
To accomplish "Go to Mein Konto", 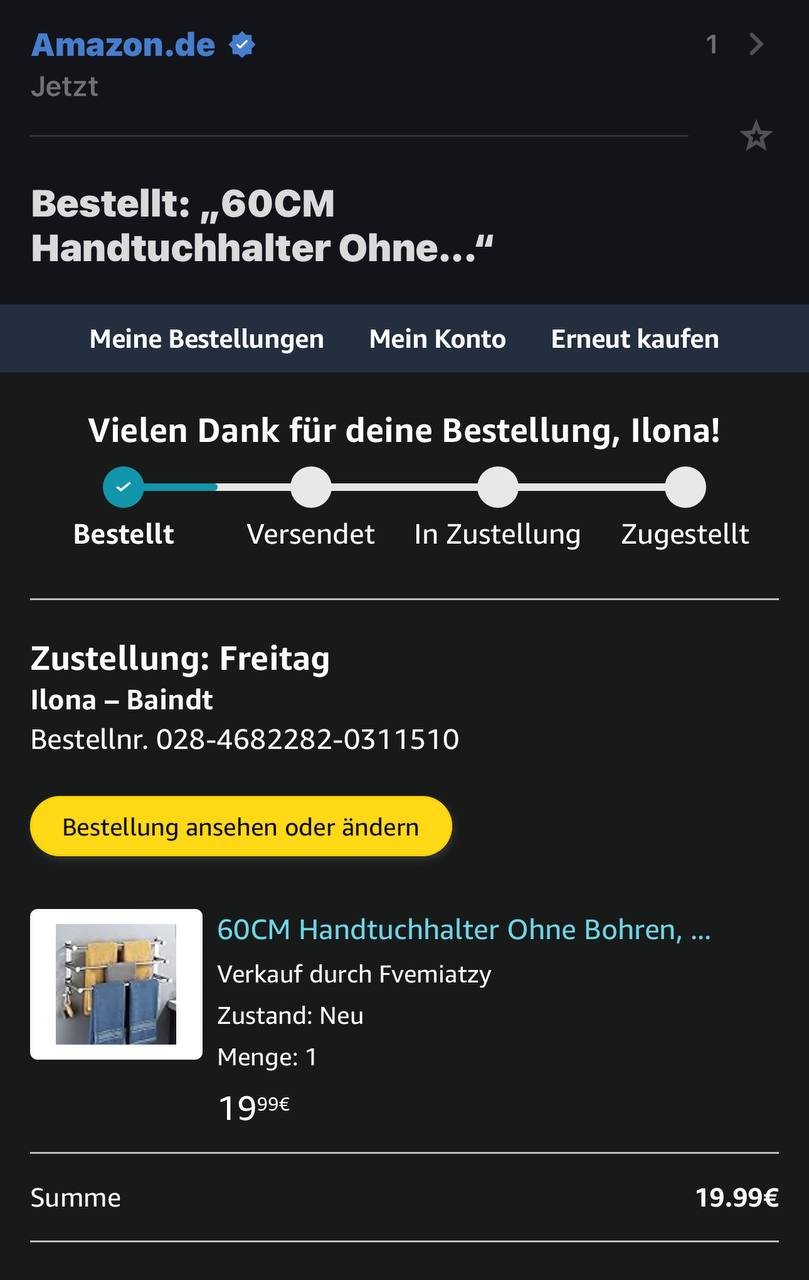I will pyautogui.click(x=437, y=339).
